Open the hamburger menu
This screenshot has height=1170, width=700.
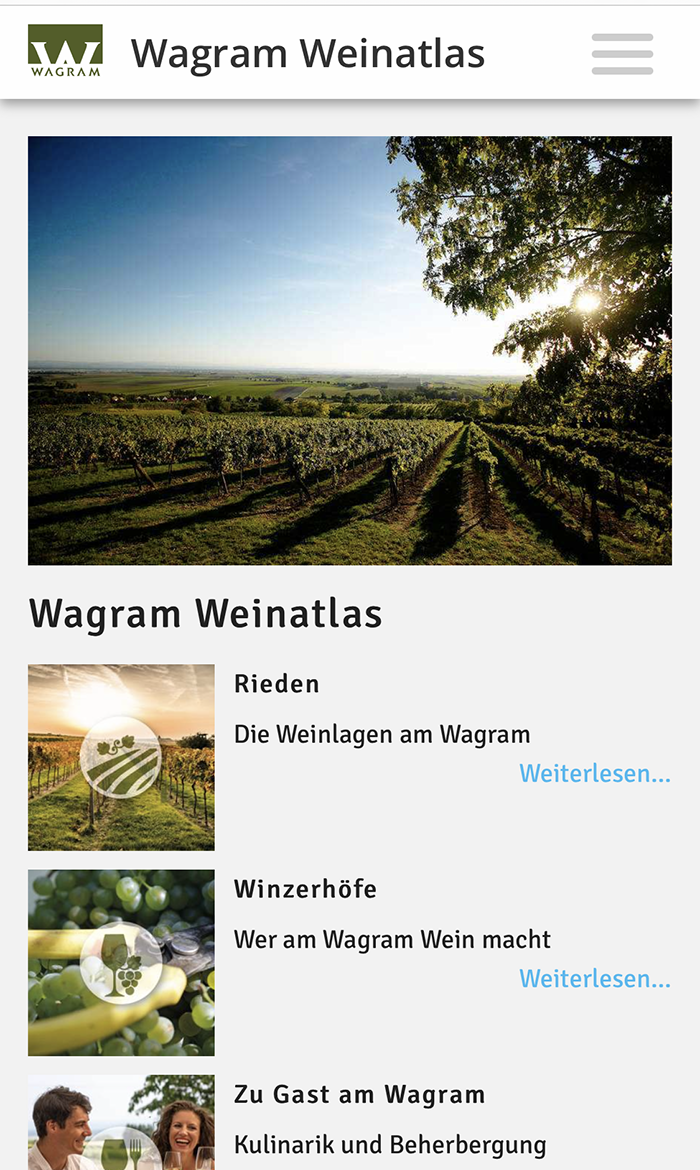622,54
